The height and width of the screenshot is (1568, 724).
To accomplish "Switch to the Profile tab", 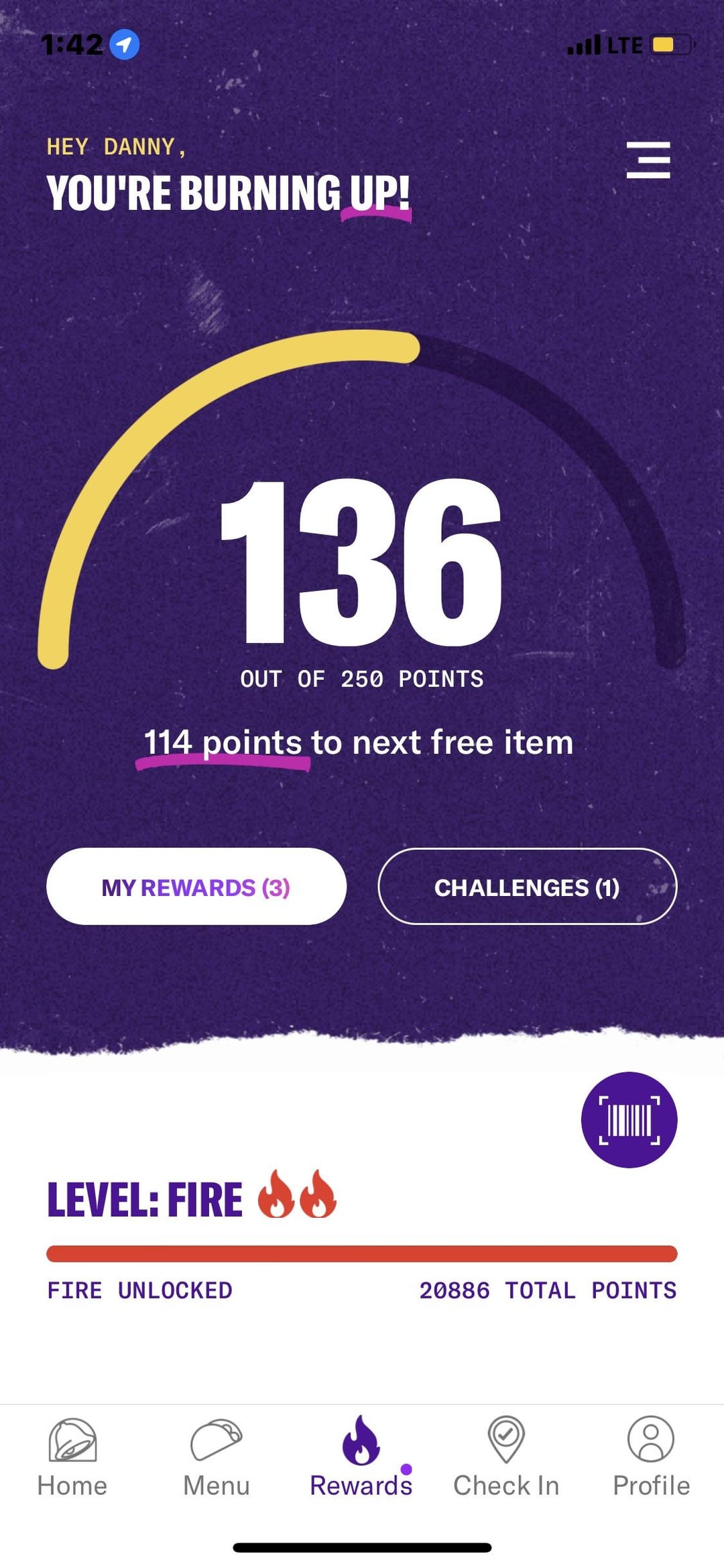I will point(651,1457).
